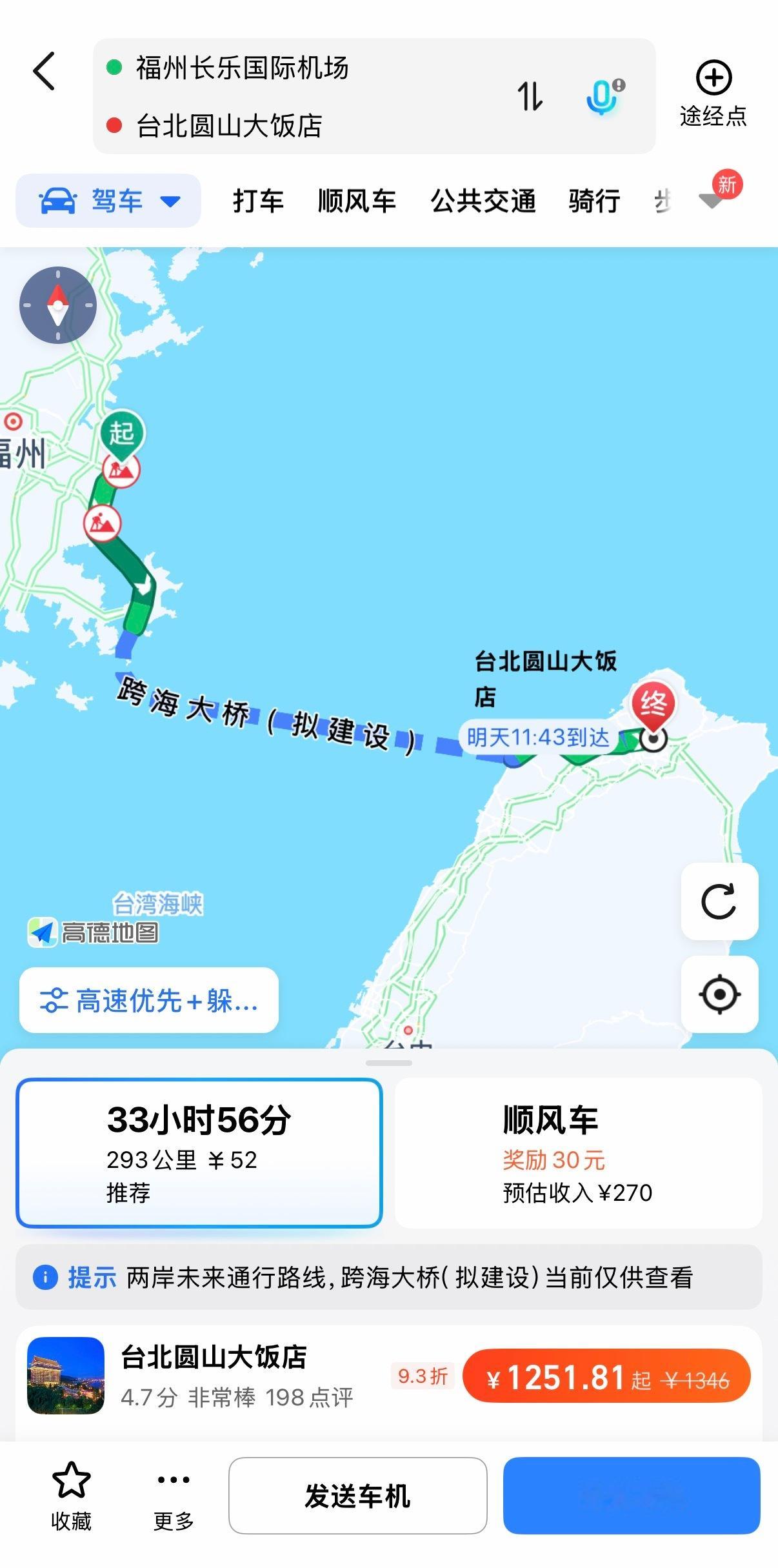Tap the swap start and destination icon
Screen dimensions: 778x1568
point(530,95)
